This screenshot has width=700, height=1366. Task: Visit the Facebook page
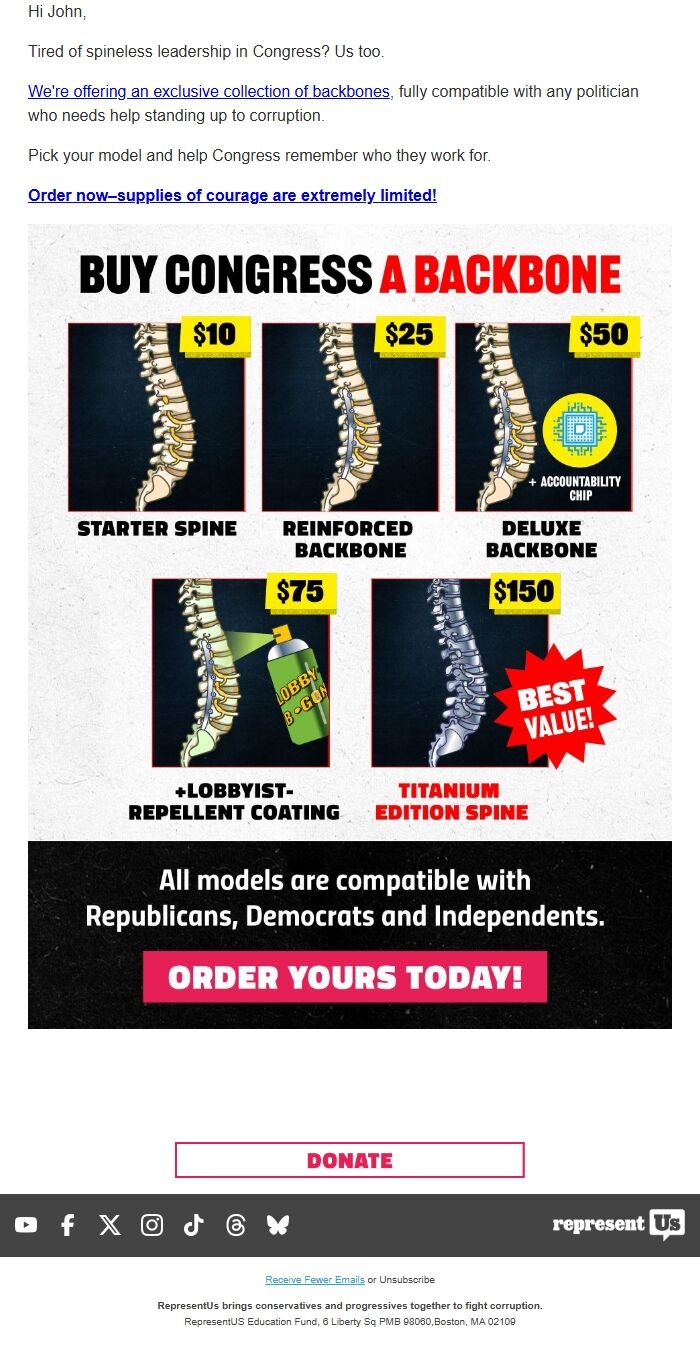click(x=68, y=1225)
